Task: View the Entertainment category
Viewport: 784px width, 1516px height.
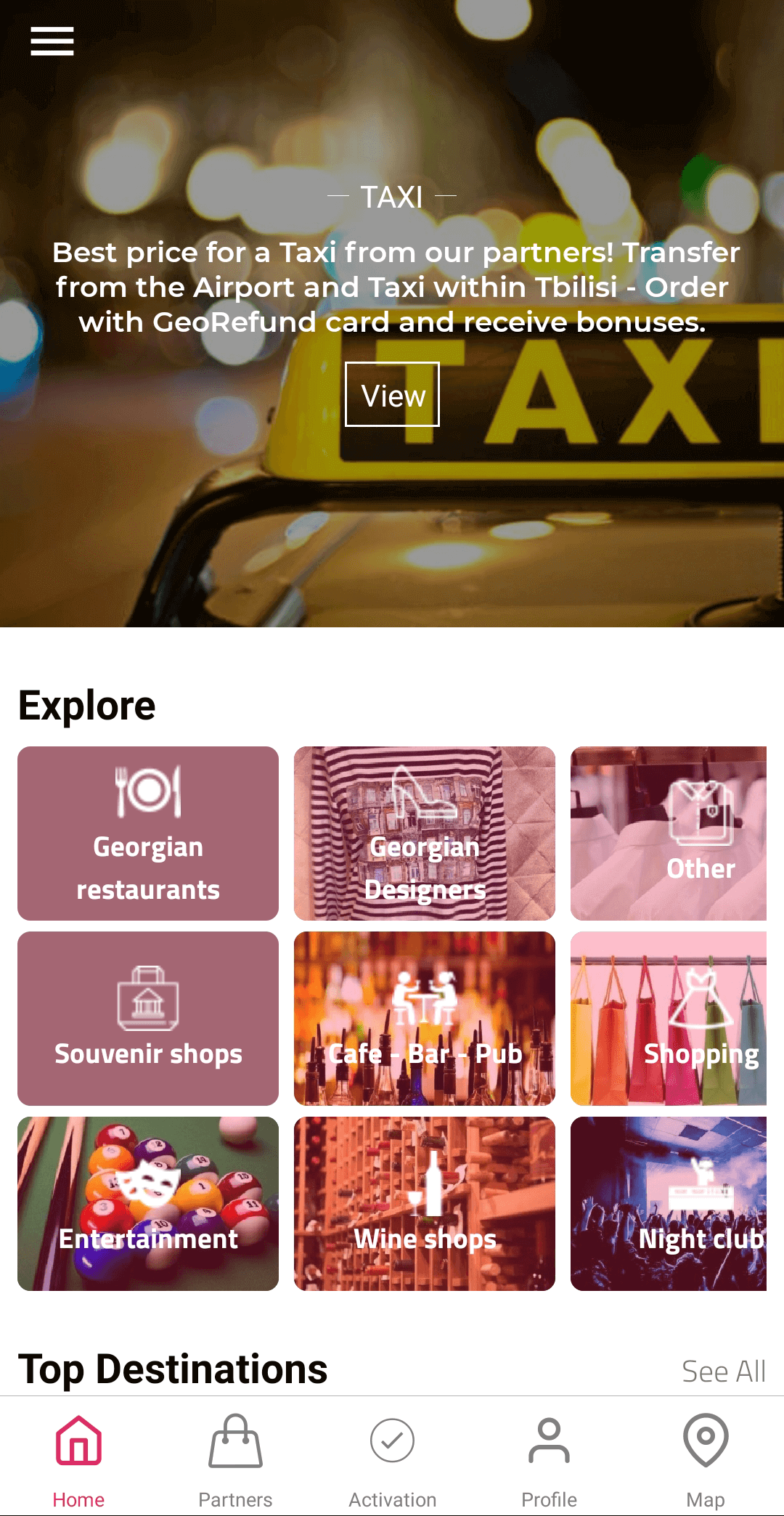Action: pyautogui.click(x=148, y=1204)
